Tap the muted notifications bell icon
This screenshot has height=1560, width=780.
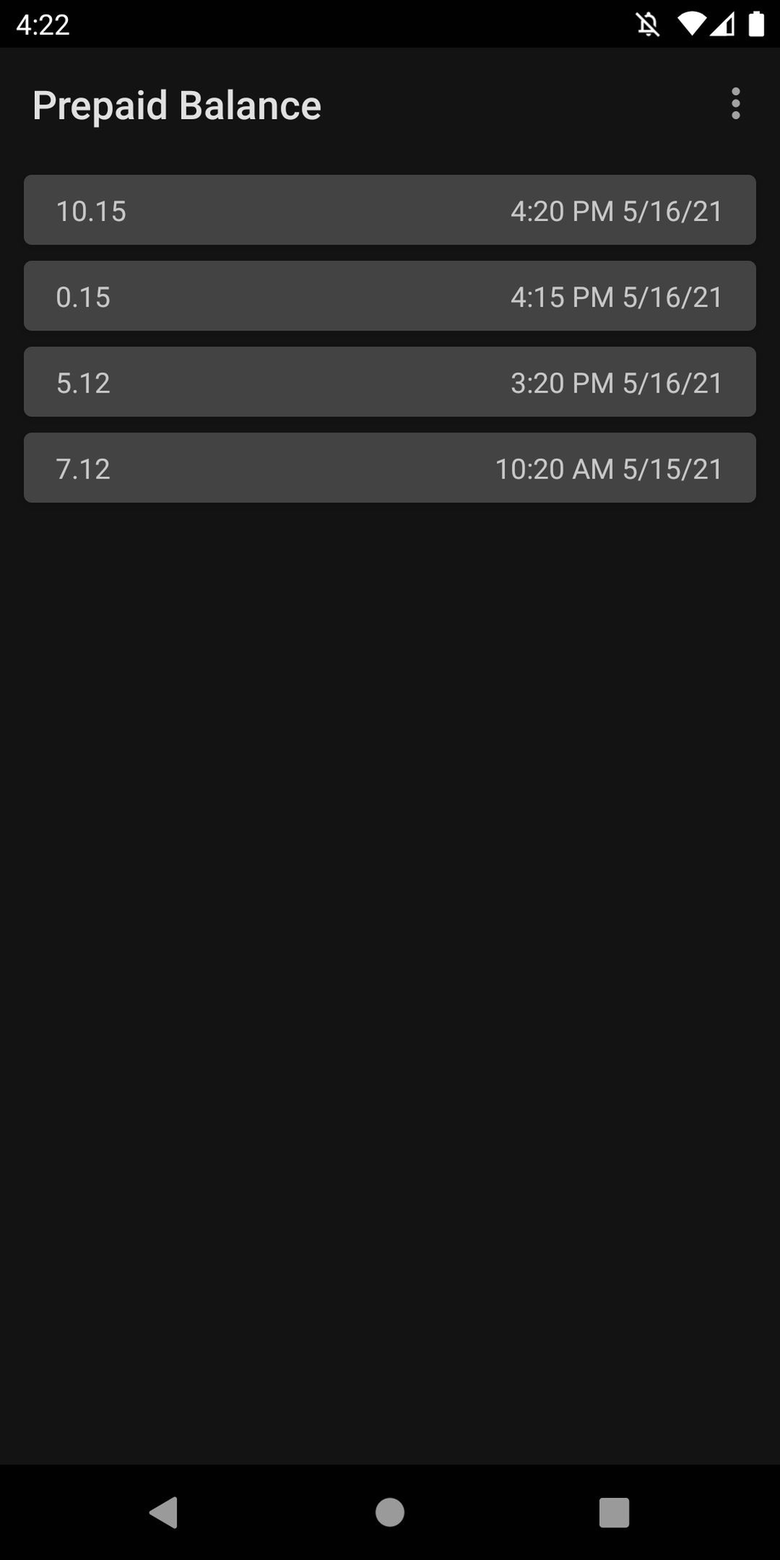tap(646, 25)
